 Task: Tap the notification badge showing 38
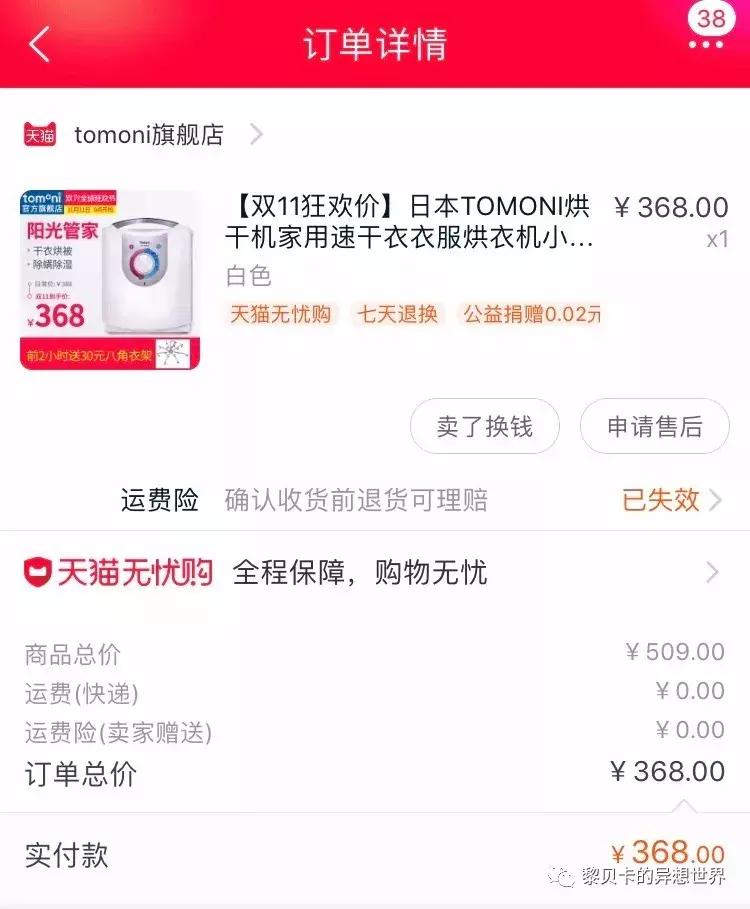tap(708, 18)
